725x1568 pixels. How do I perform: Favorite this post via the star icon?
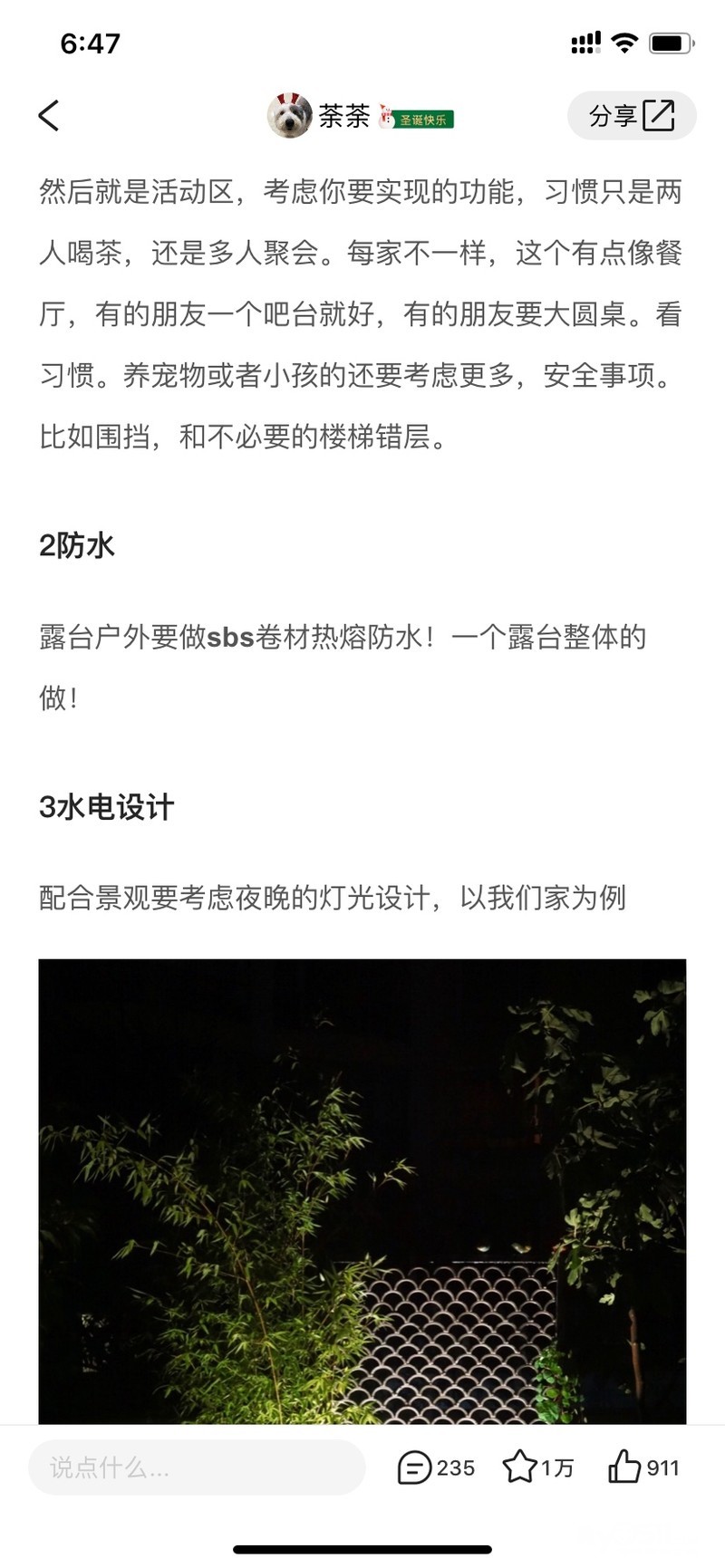pyautogui.click(x=521, y=1467)
